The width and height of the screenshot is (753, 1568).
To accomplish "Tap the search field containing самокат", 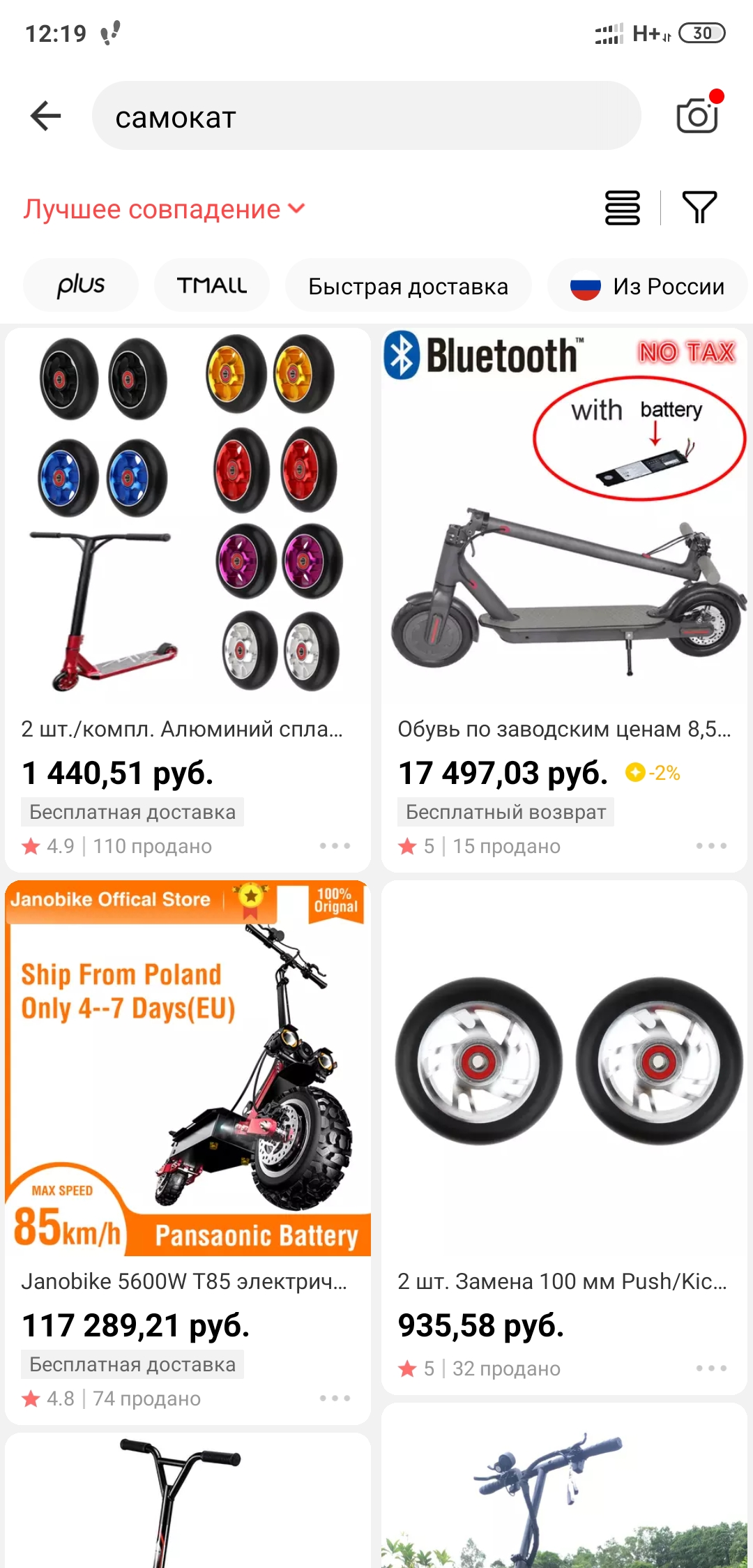I will coord(367,116).
